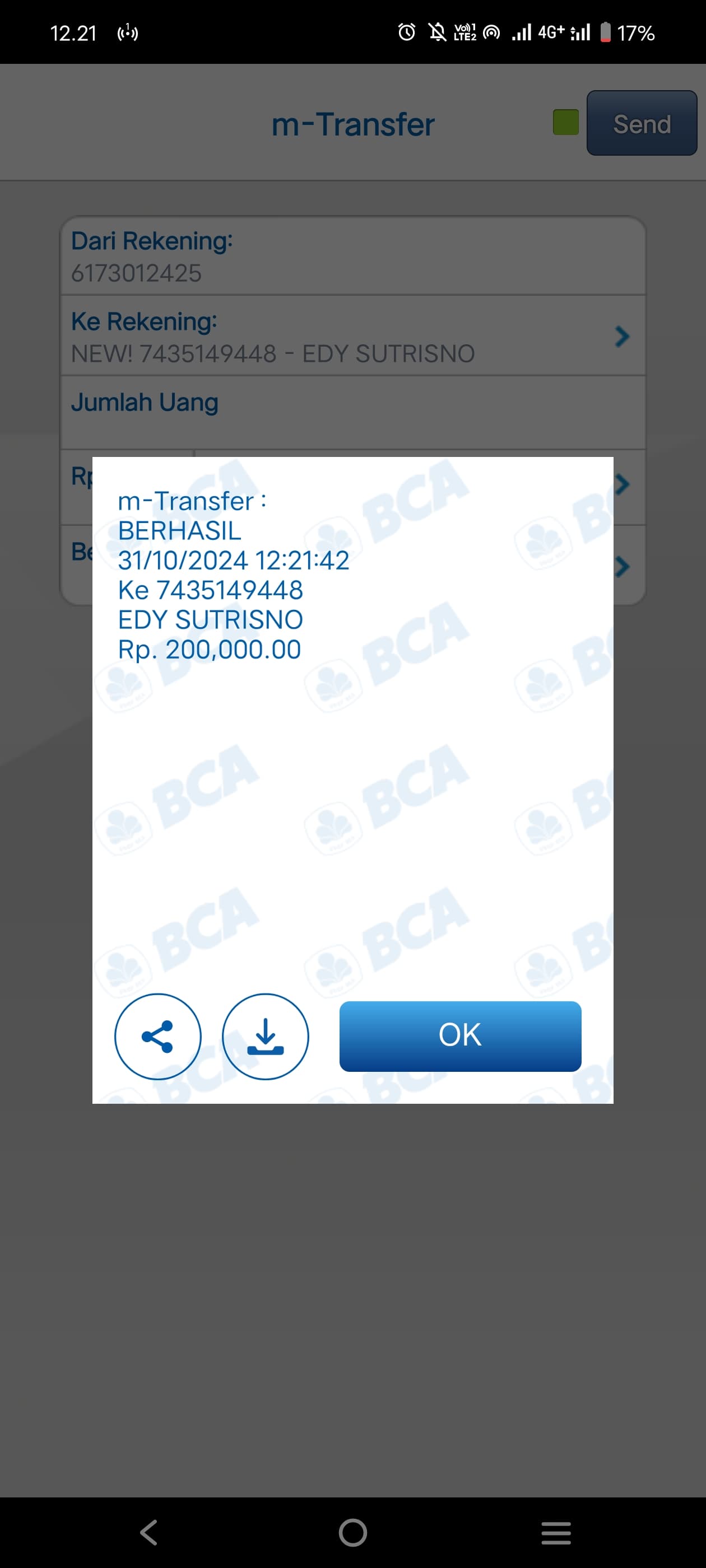Confirm the dialog with OK
706x1568 pixels.
[460, 1036]
